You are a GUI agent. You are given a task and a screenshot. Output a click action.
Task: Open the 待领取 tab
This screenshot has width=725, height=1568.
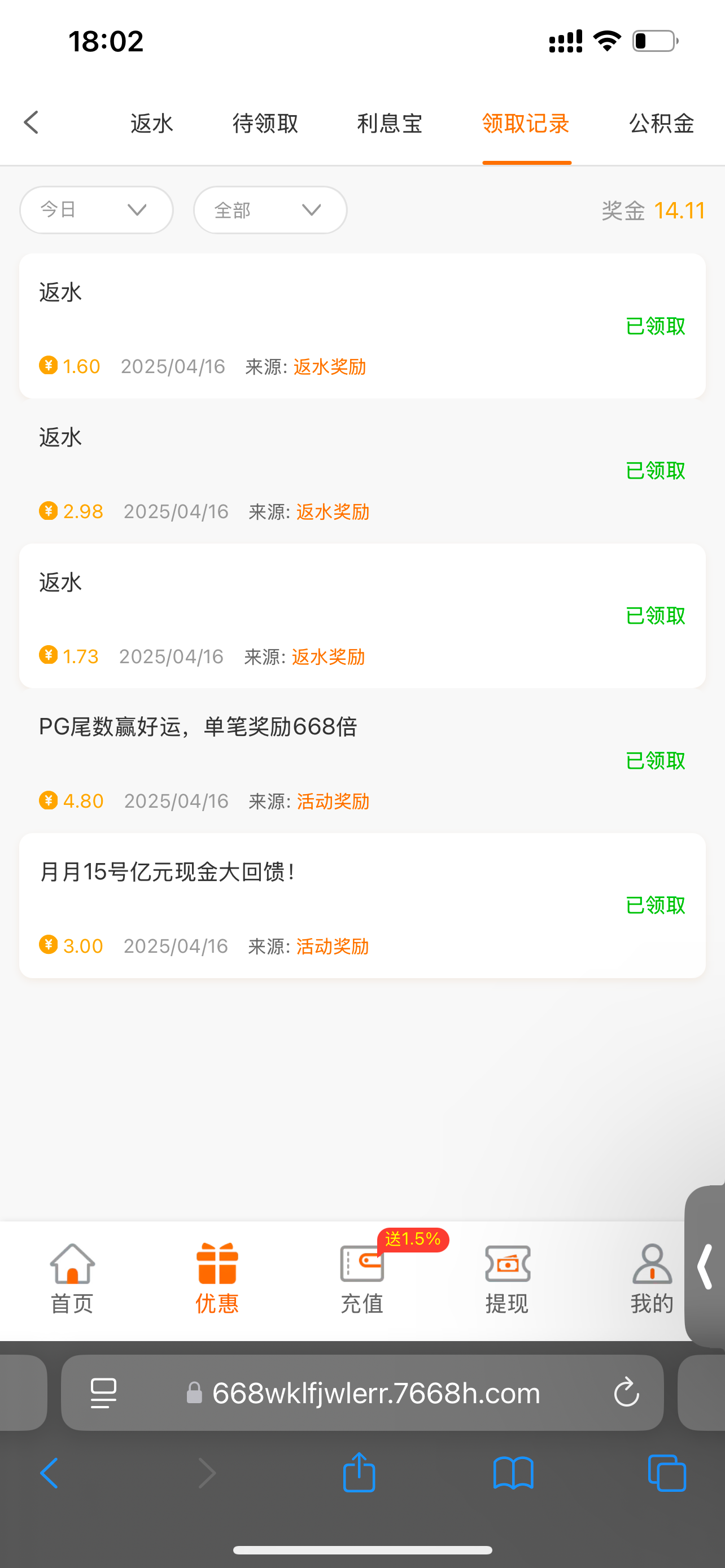pos(265,124)
